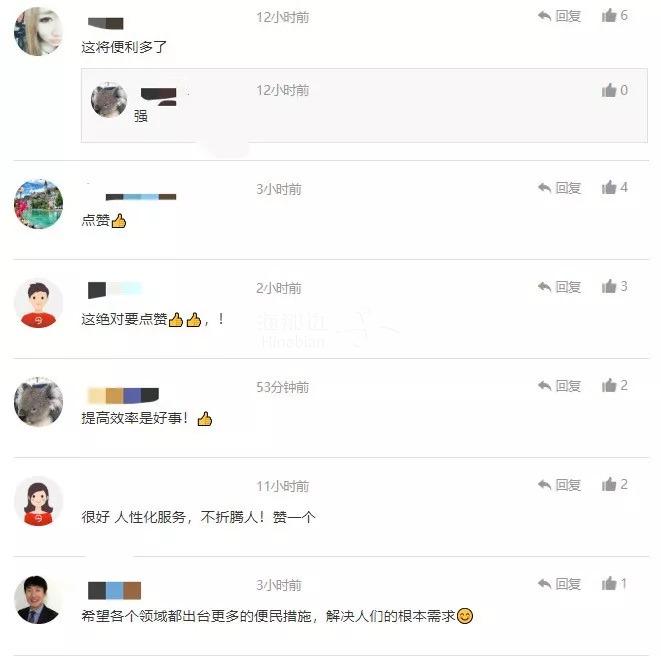Reply to the comment 这将便利多了
The height and width of the screenshot is (656, 661).
[x=559, y=16]
